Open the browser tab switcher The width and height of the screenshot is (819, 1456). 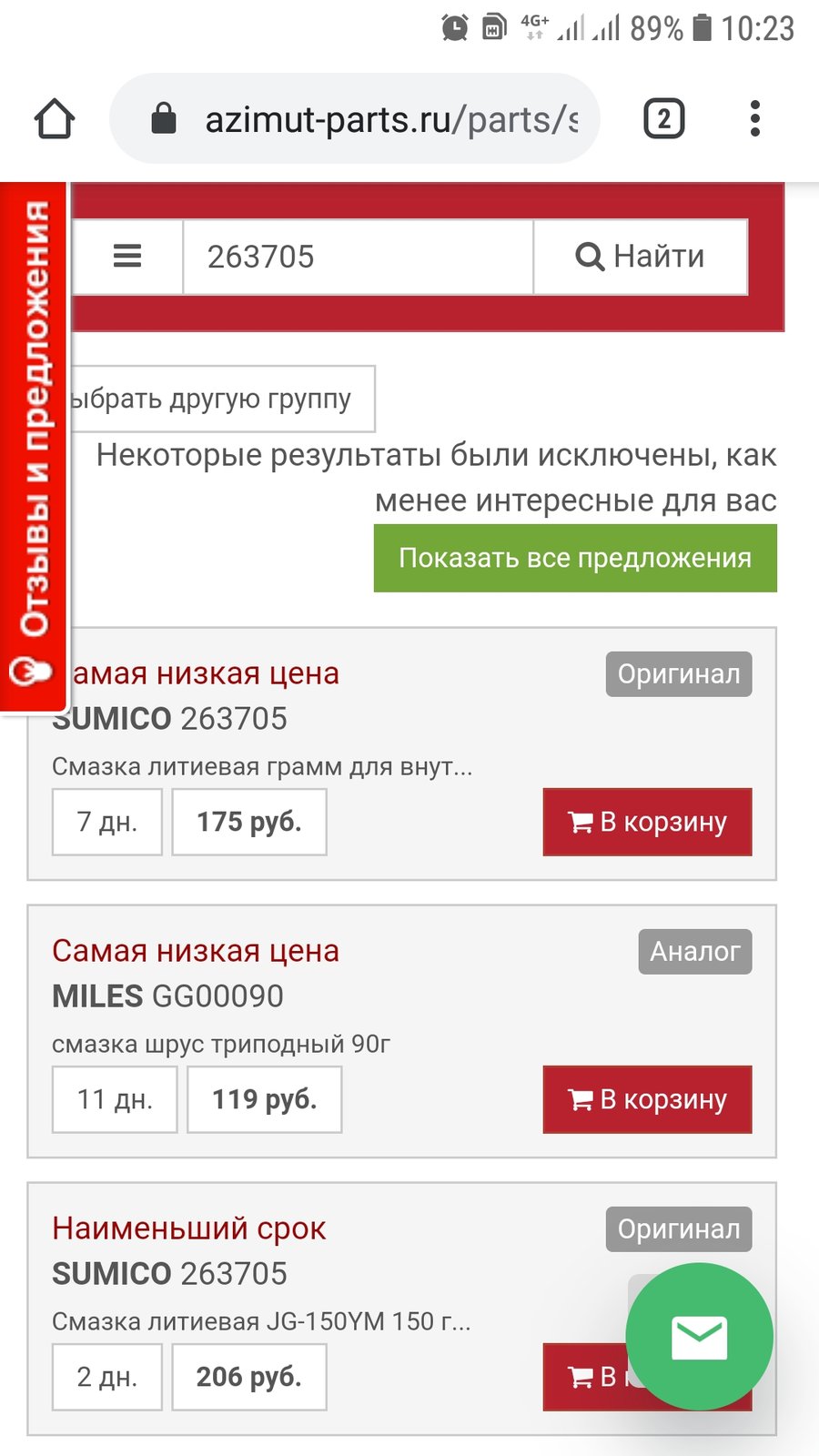[x=664, y=119]
